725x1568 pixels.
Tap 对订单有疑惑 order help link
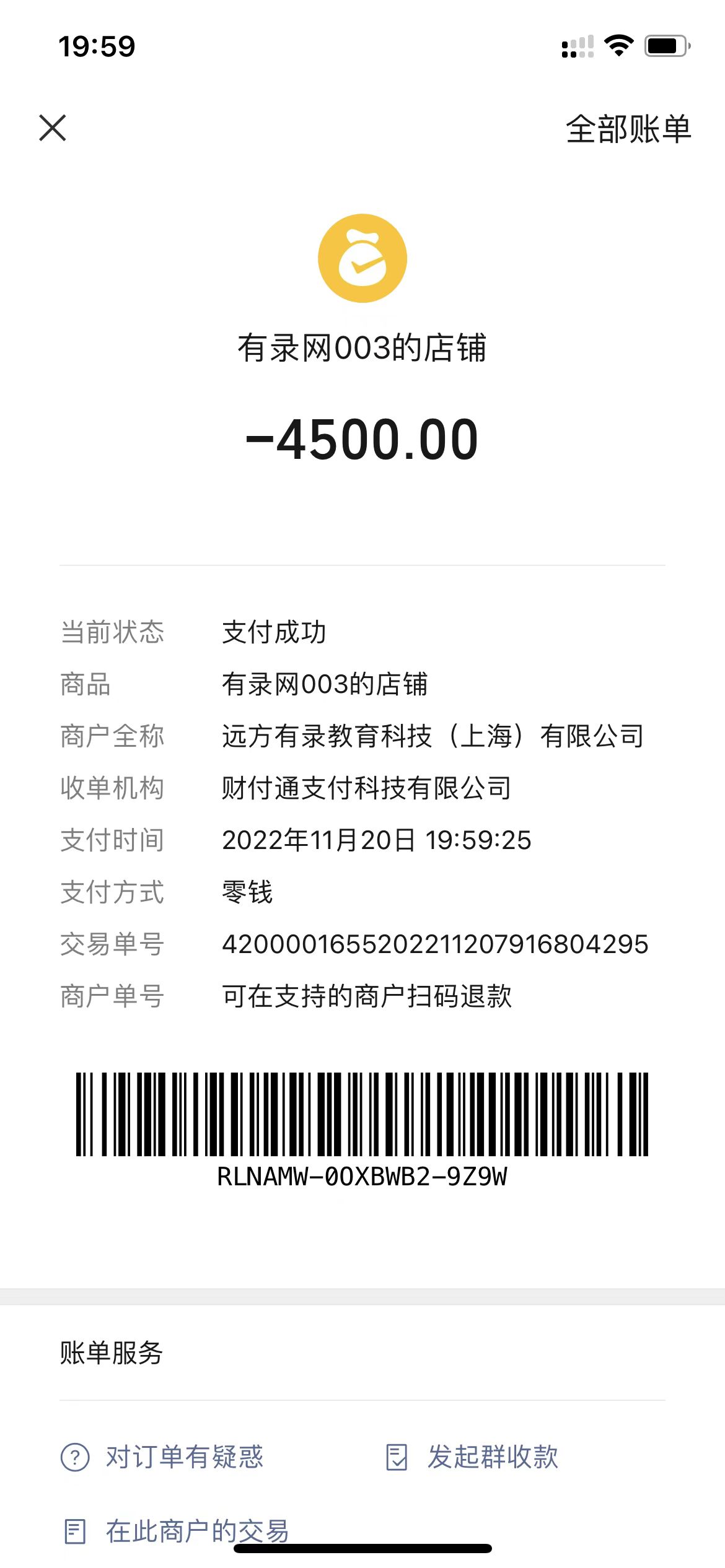(163, 1457)
